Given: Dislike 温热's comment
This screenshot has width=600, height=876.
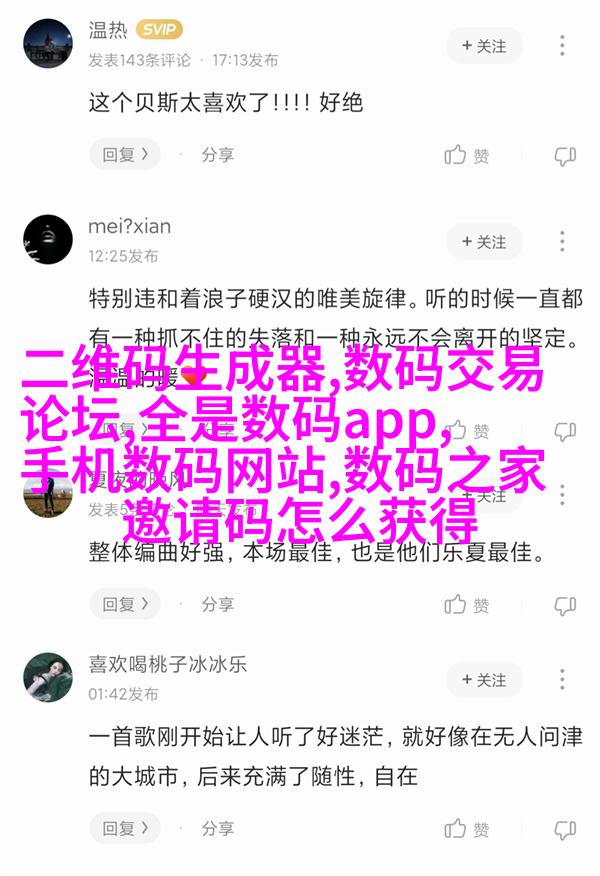Looking at the screenshot, I should coord(565,155).
